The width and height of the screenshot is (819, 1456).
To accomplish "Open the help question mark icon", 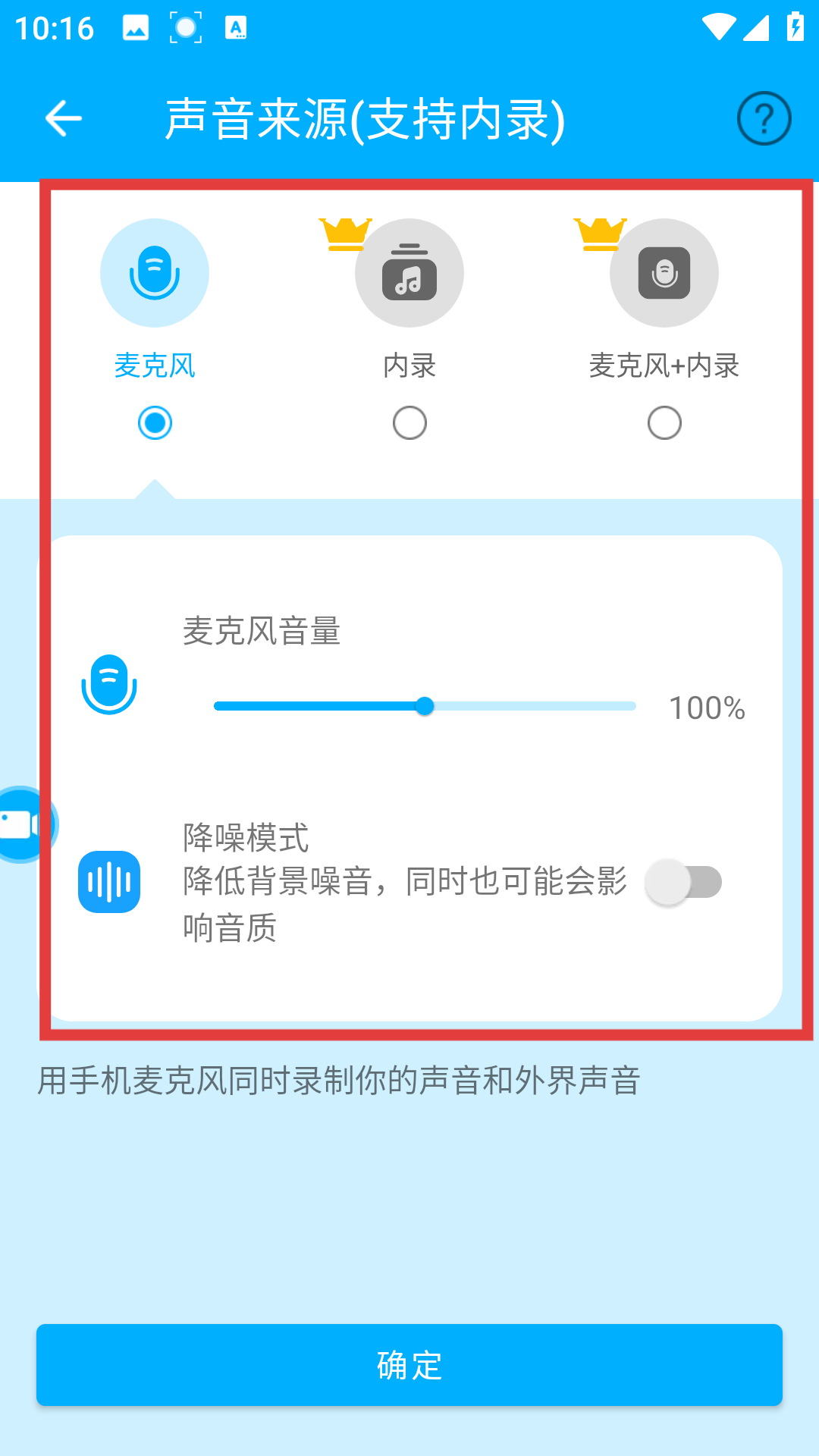I will [x=764, y=118].
